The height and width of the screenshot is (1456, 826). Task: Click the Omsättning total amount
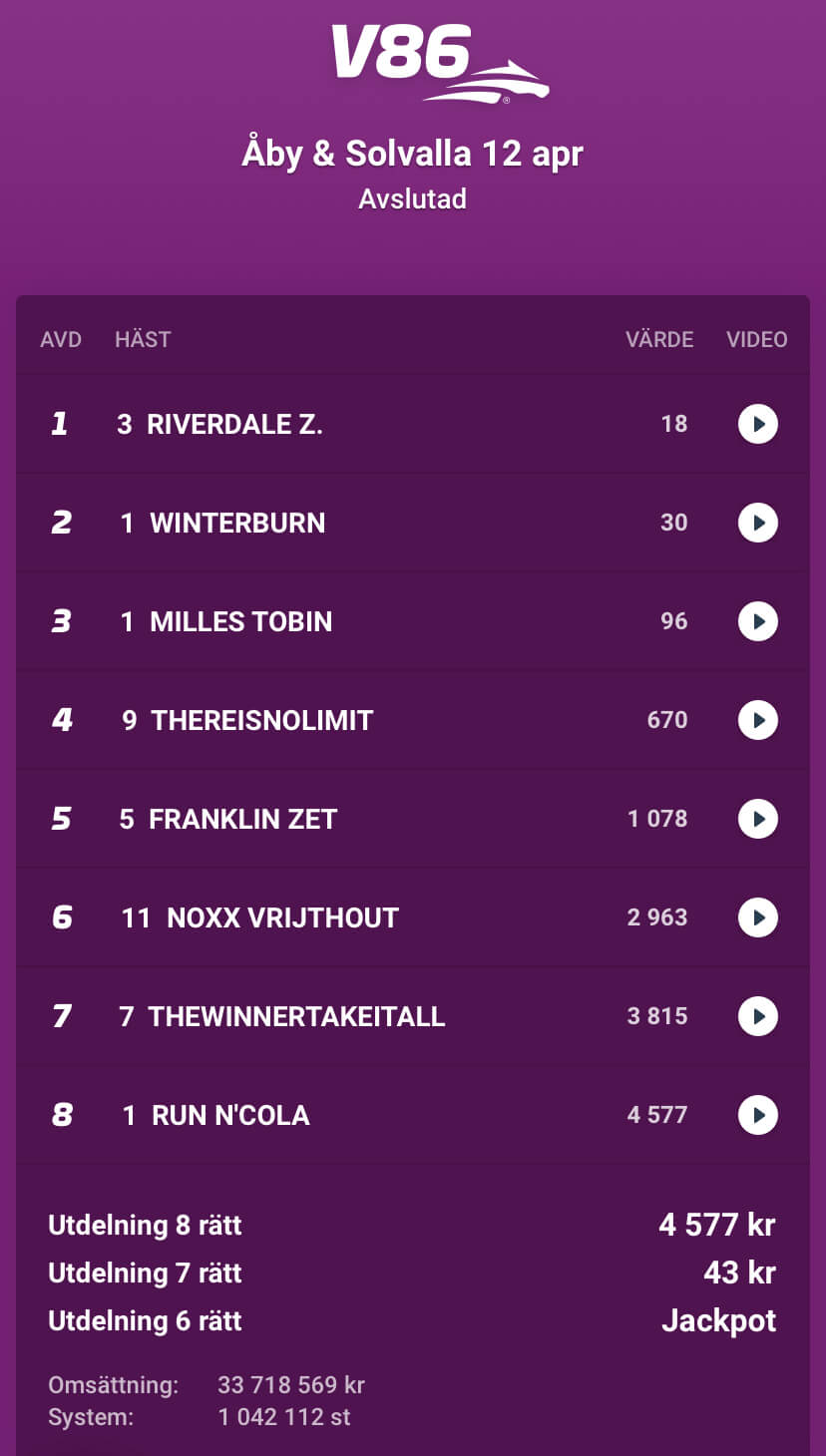click(x=292, y=1384)
